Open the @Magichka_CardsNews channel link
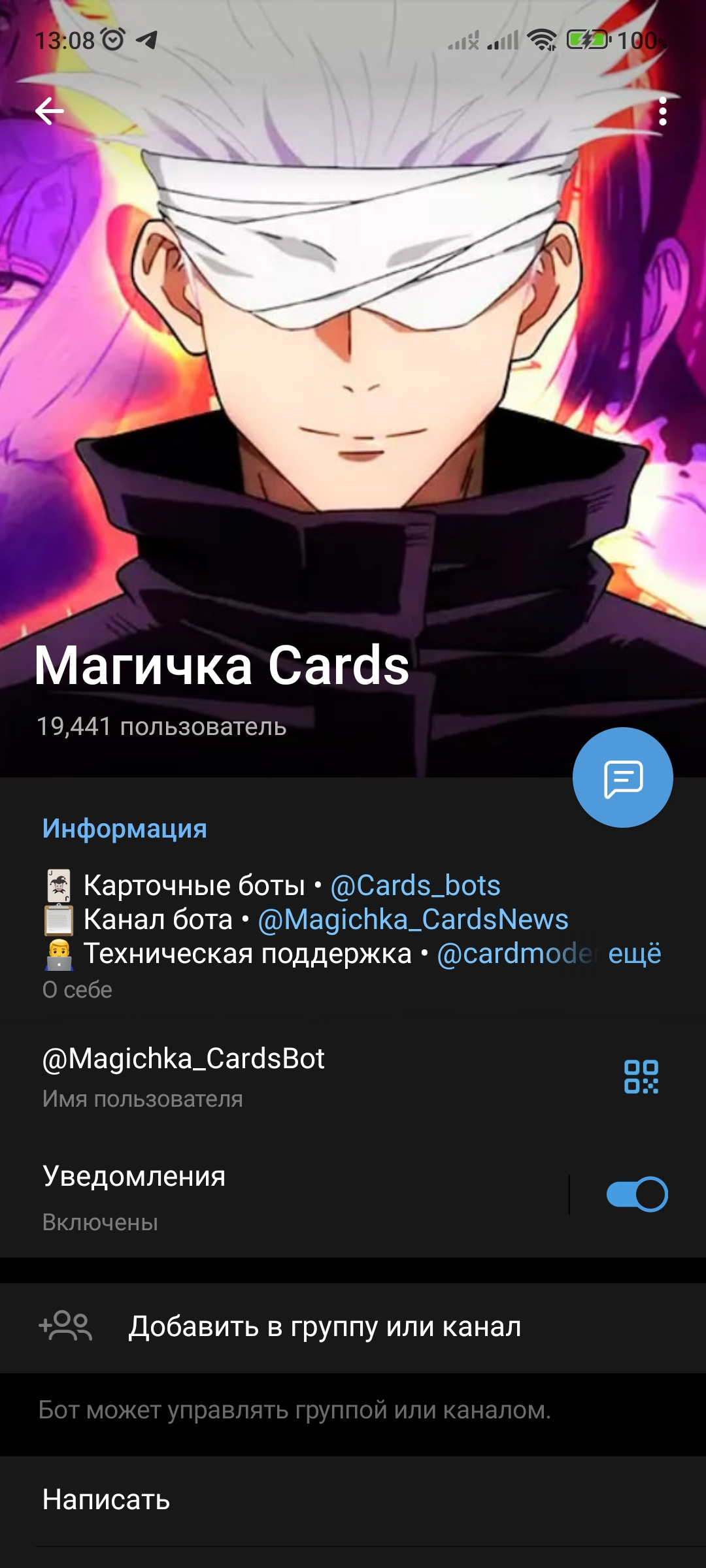The height and width of the screenshot is (1568, 706). pos(413,920)
